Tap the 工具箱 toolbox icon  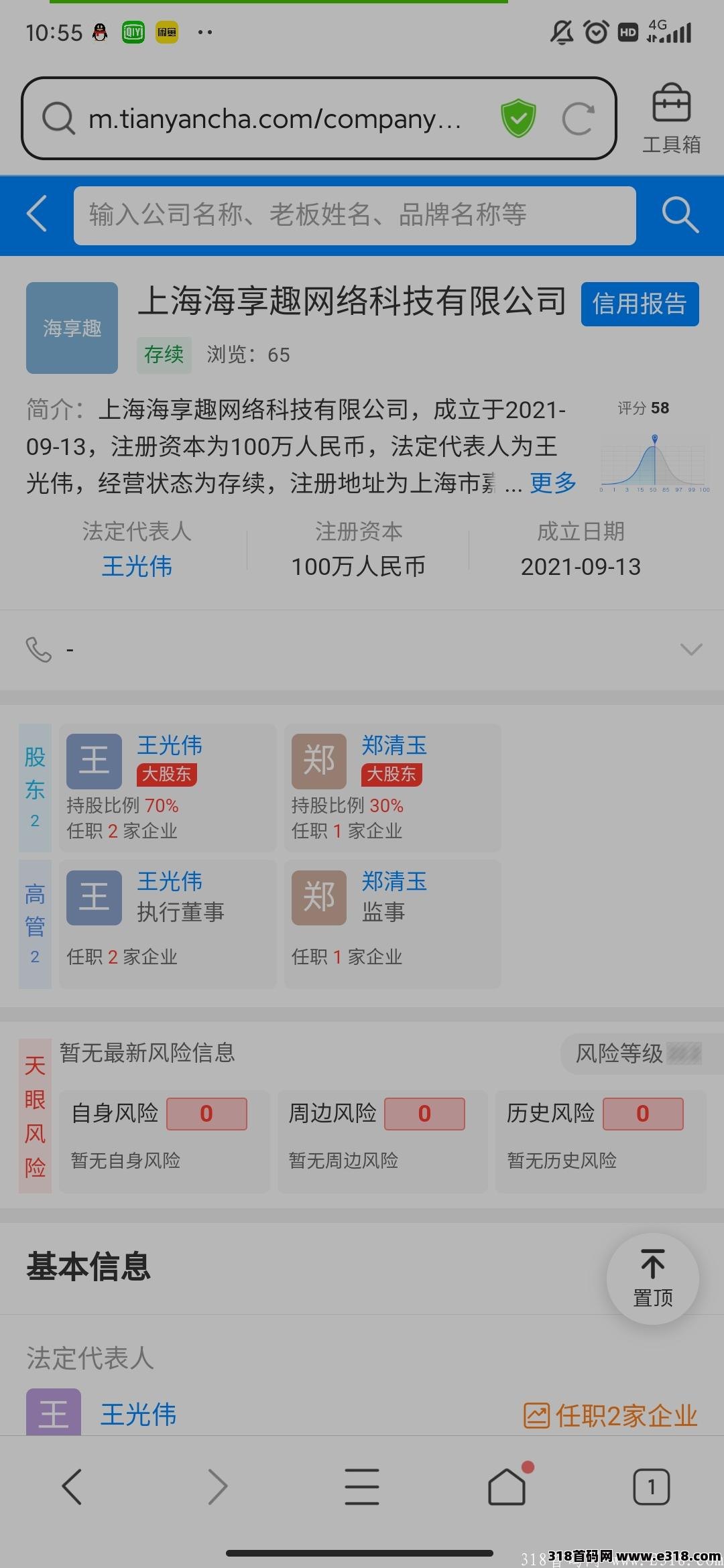(x=671, y=117)
